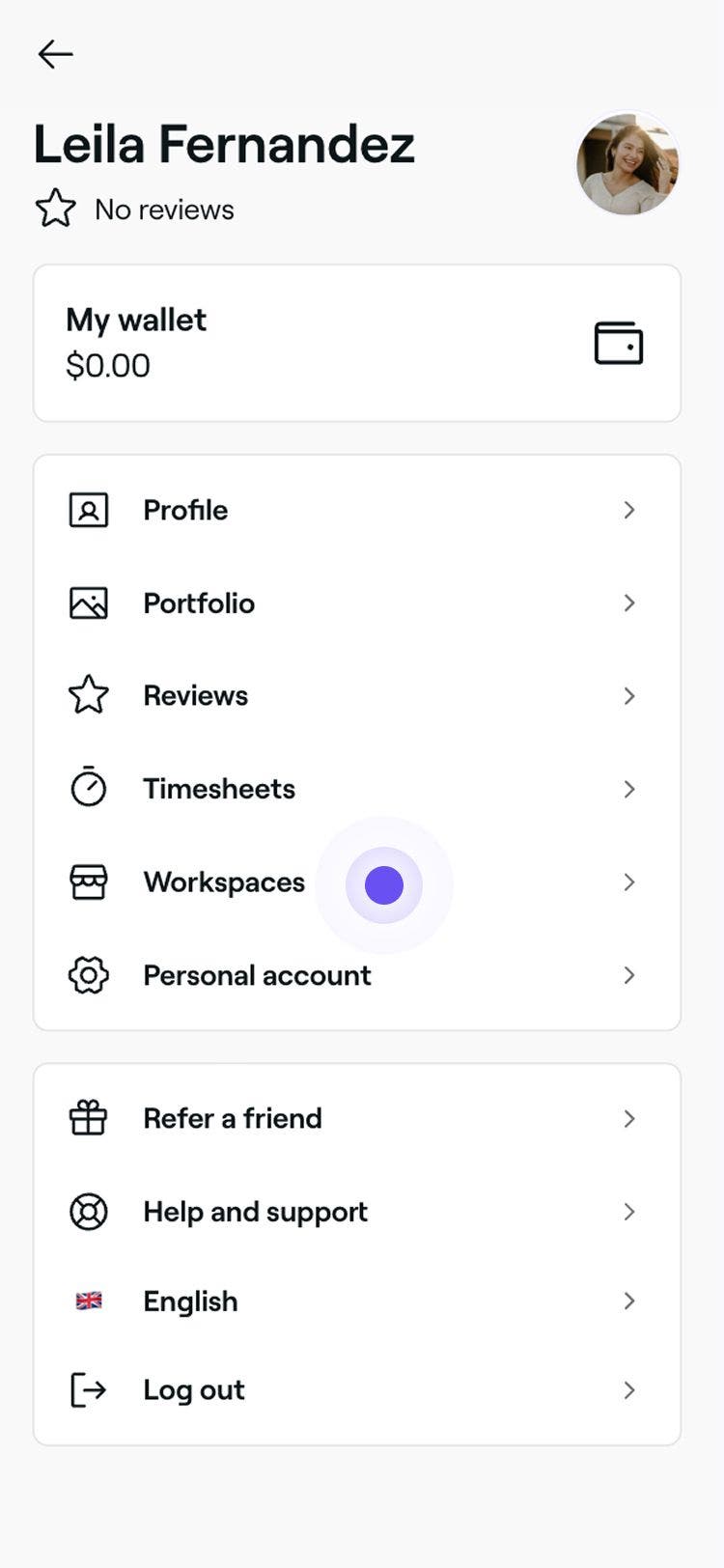Viewport: 724px width, 1568px height.
Task: Tap Leila Fernandez's profile photo
Action: (627, 163)
